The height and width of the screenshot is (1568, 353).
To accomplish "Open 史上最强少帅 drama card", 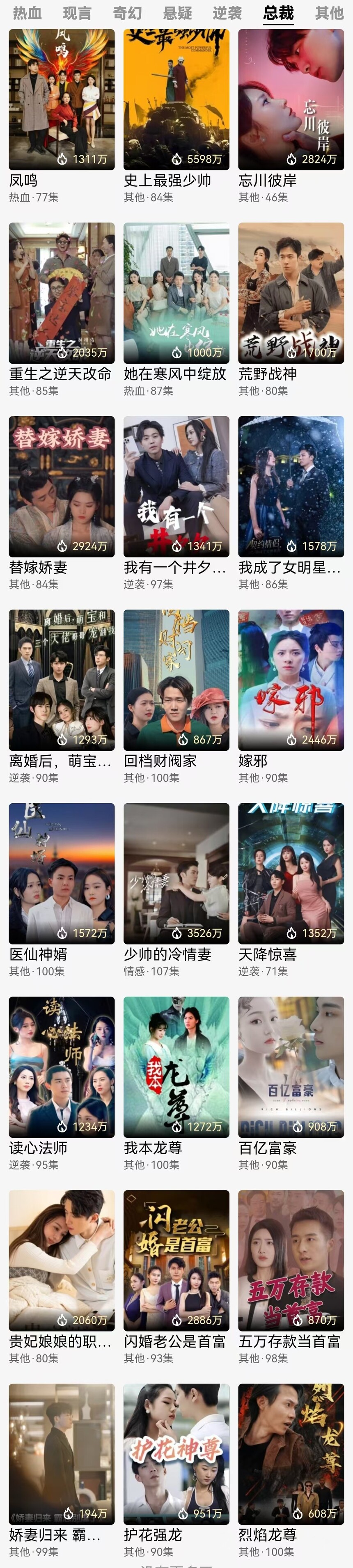I will tap(176, 99).
